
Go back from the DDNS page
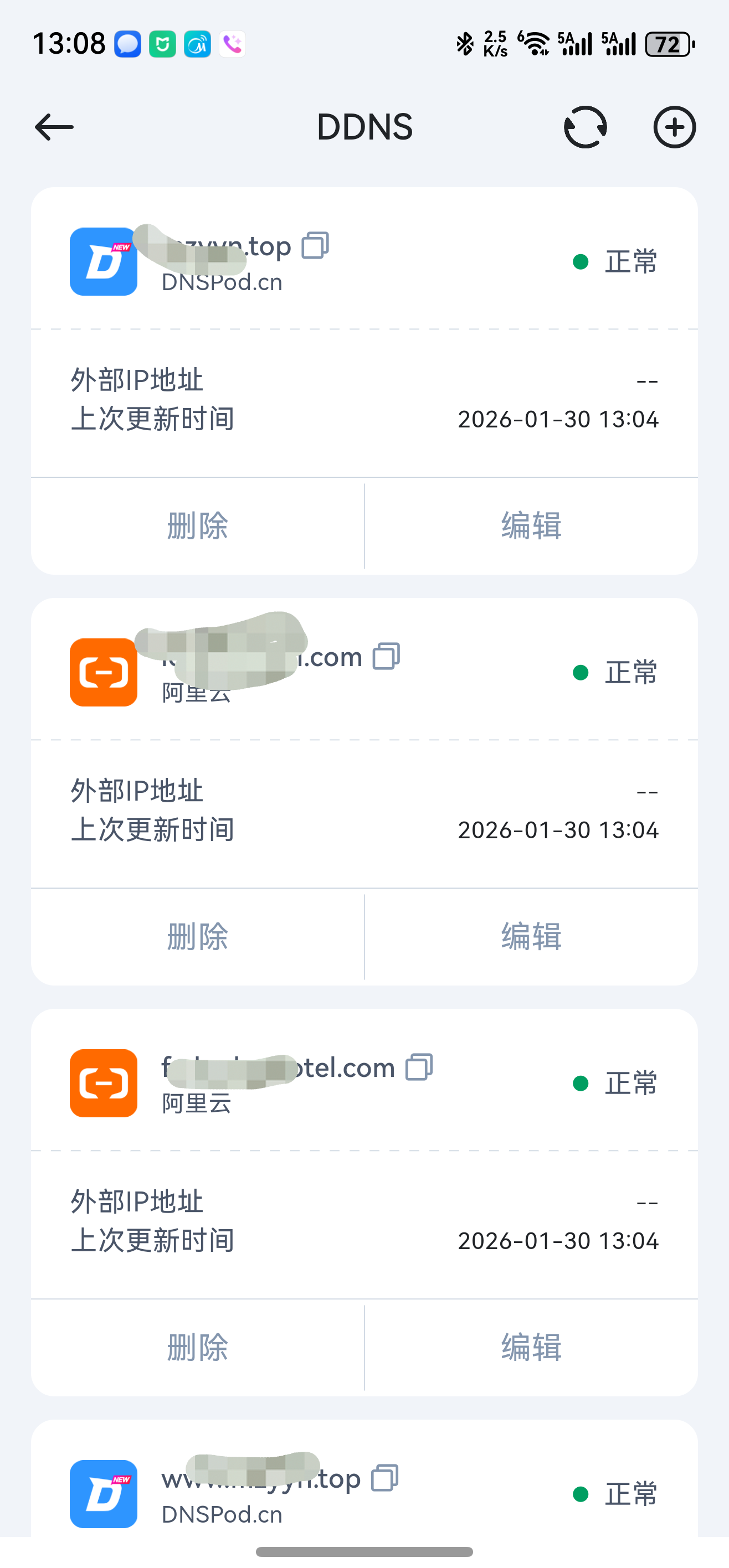(x=54, y=127)
